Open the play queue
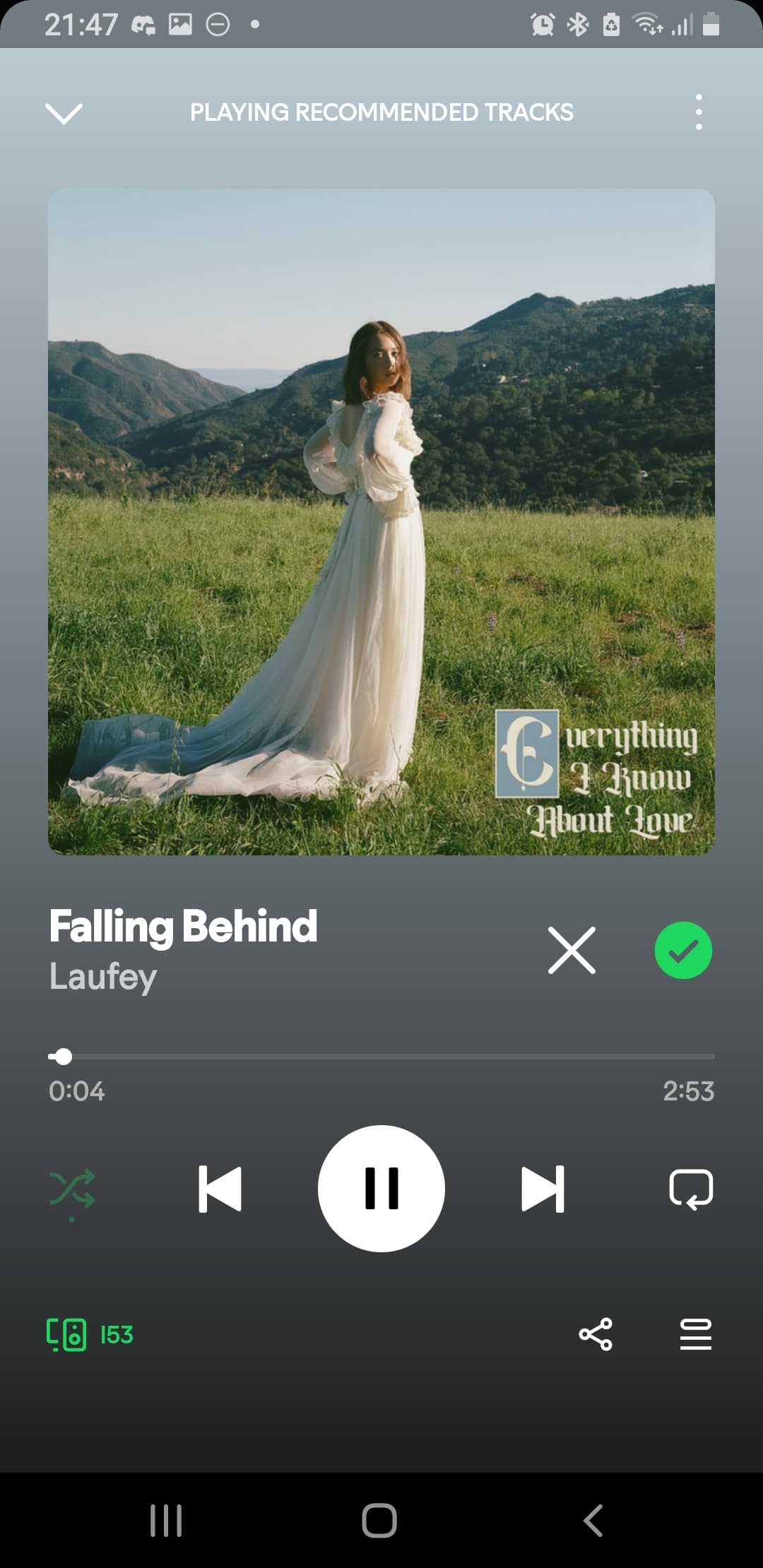763x1568 pixels. point(696,1334)
